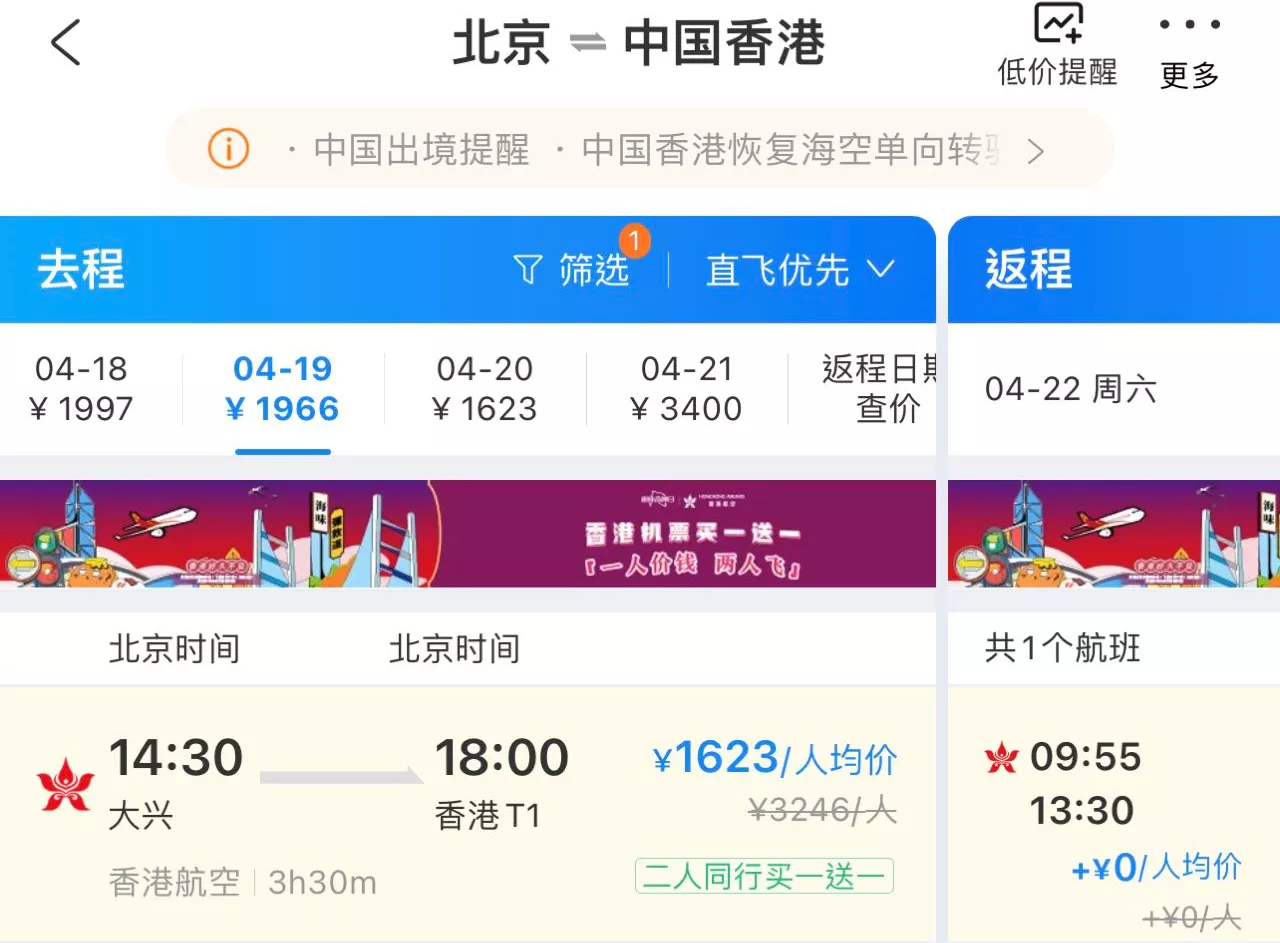Choose the 04-20 date with ¥1623
Image resolution: width=1280 pixels, height=943 pixels.
click(x=485, y=389)
